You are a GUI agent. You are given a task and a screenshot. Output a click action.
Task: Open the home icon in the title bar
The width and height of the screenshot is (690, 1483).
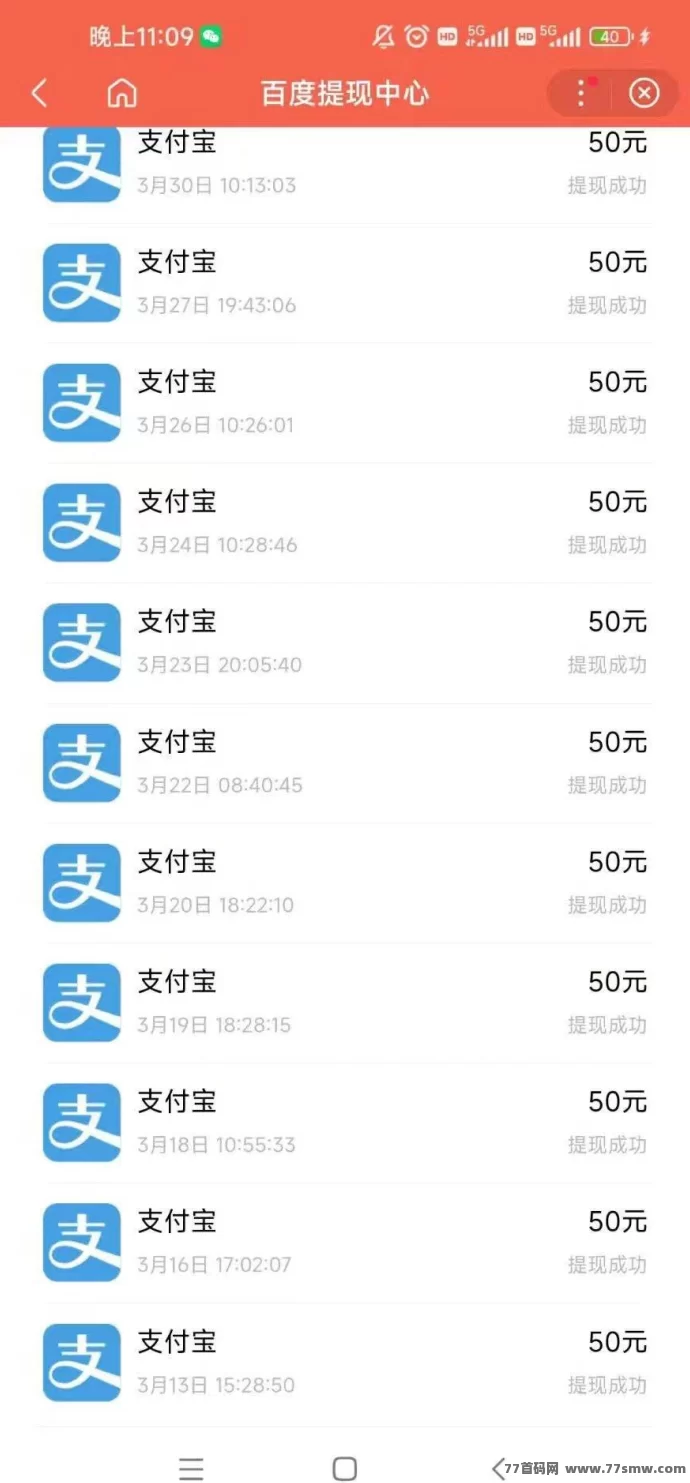click(122, 93)
